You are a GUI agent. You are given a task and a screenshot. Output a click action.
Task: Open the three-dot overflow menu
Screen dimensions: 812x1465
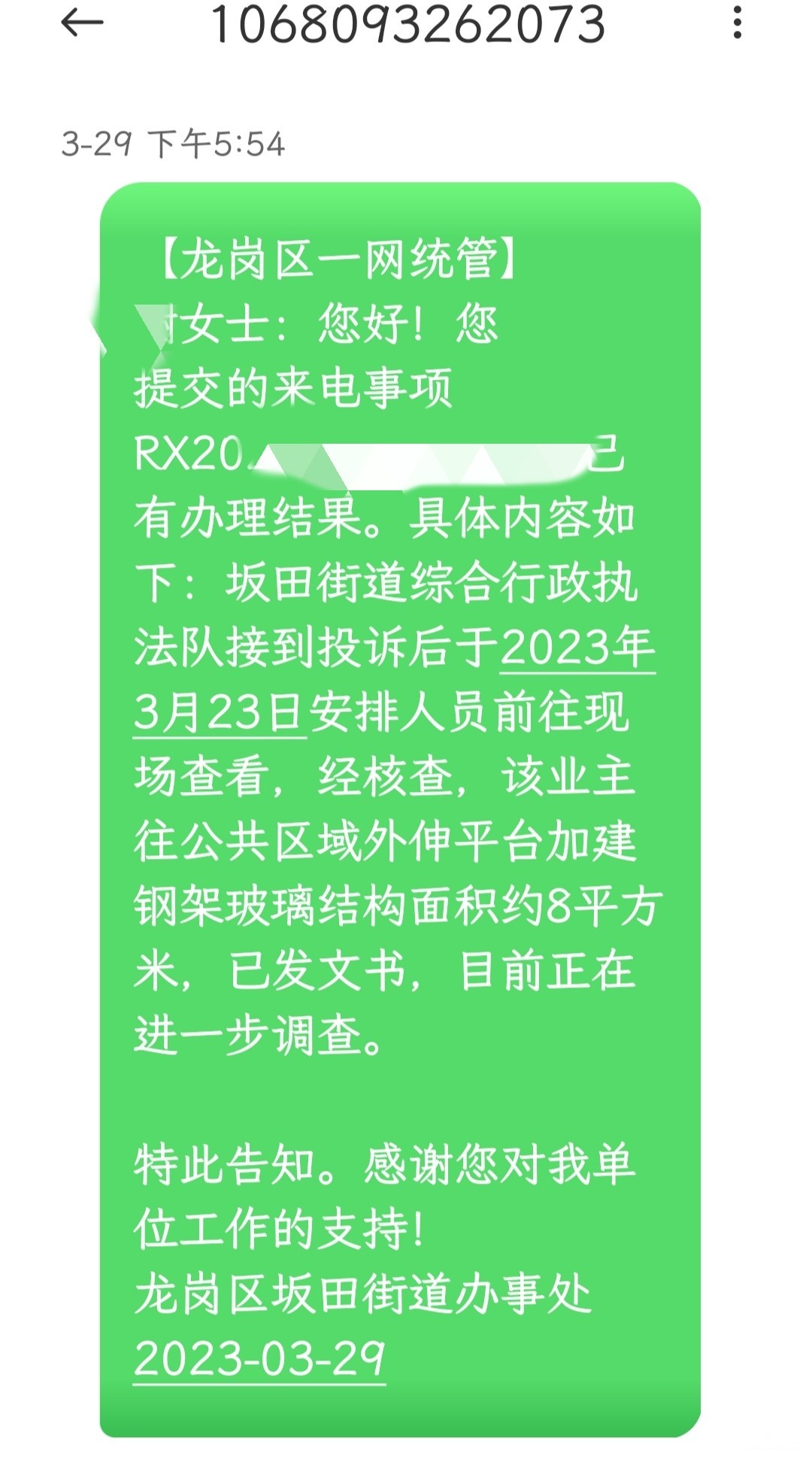click(x=738, y=23)
